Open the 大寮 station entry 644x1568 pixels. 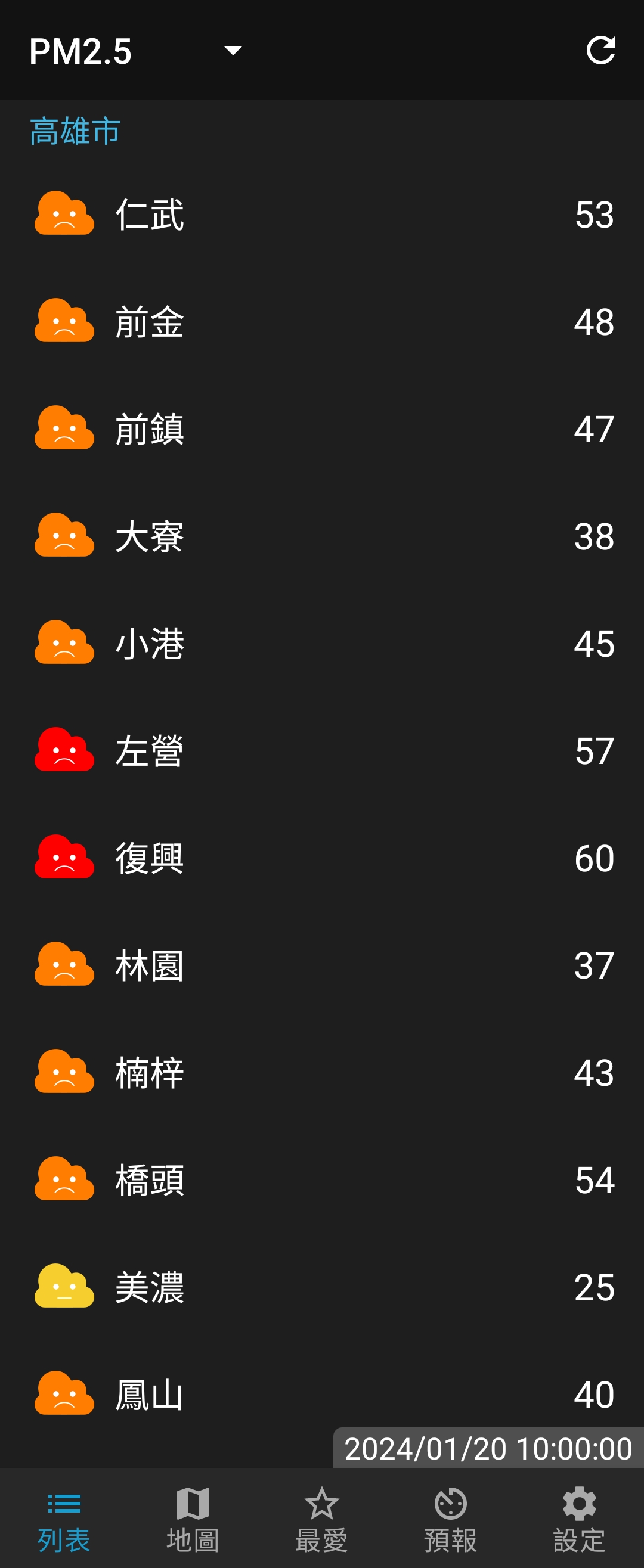321,536
